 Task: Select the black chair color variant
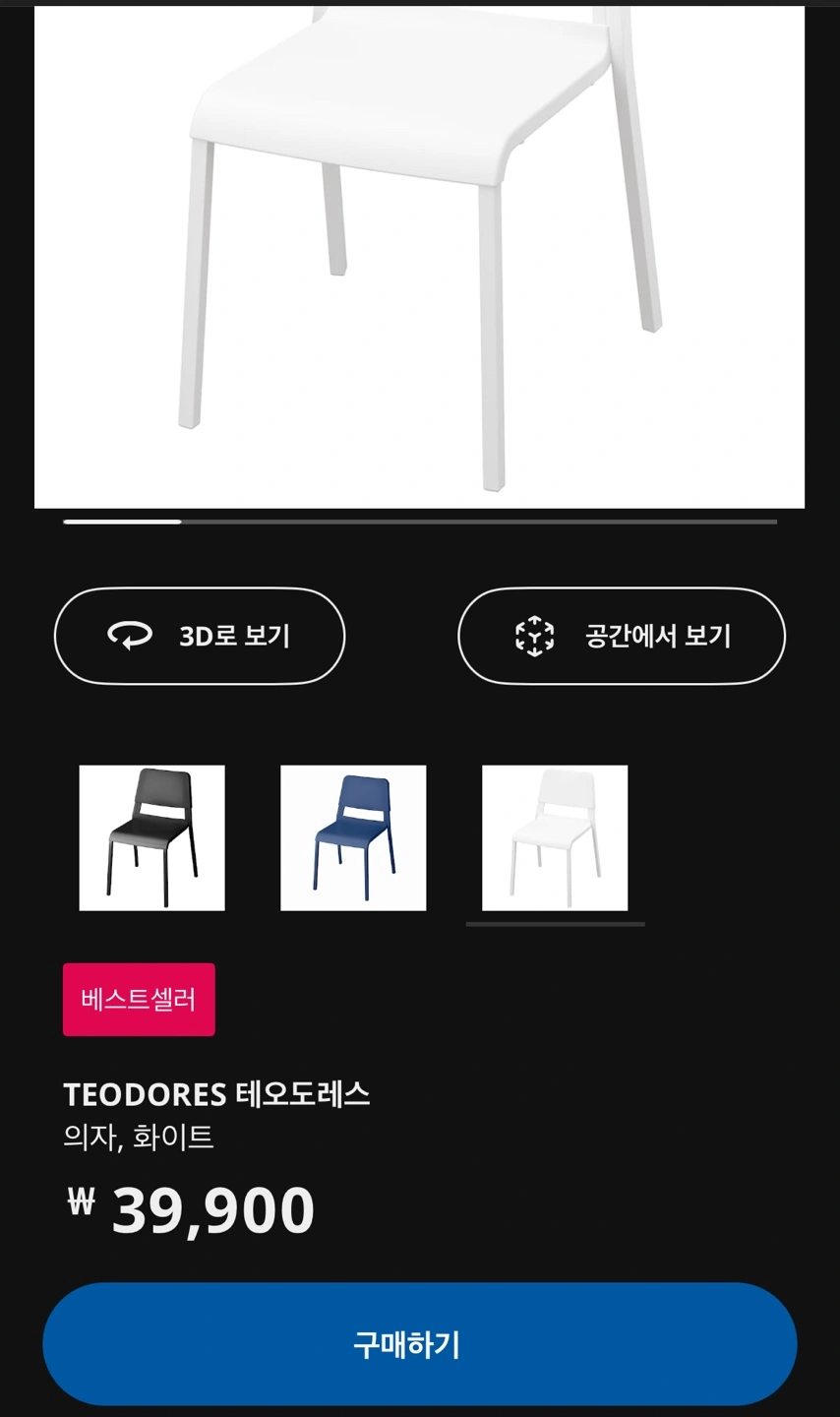(x=151, y=837)
